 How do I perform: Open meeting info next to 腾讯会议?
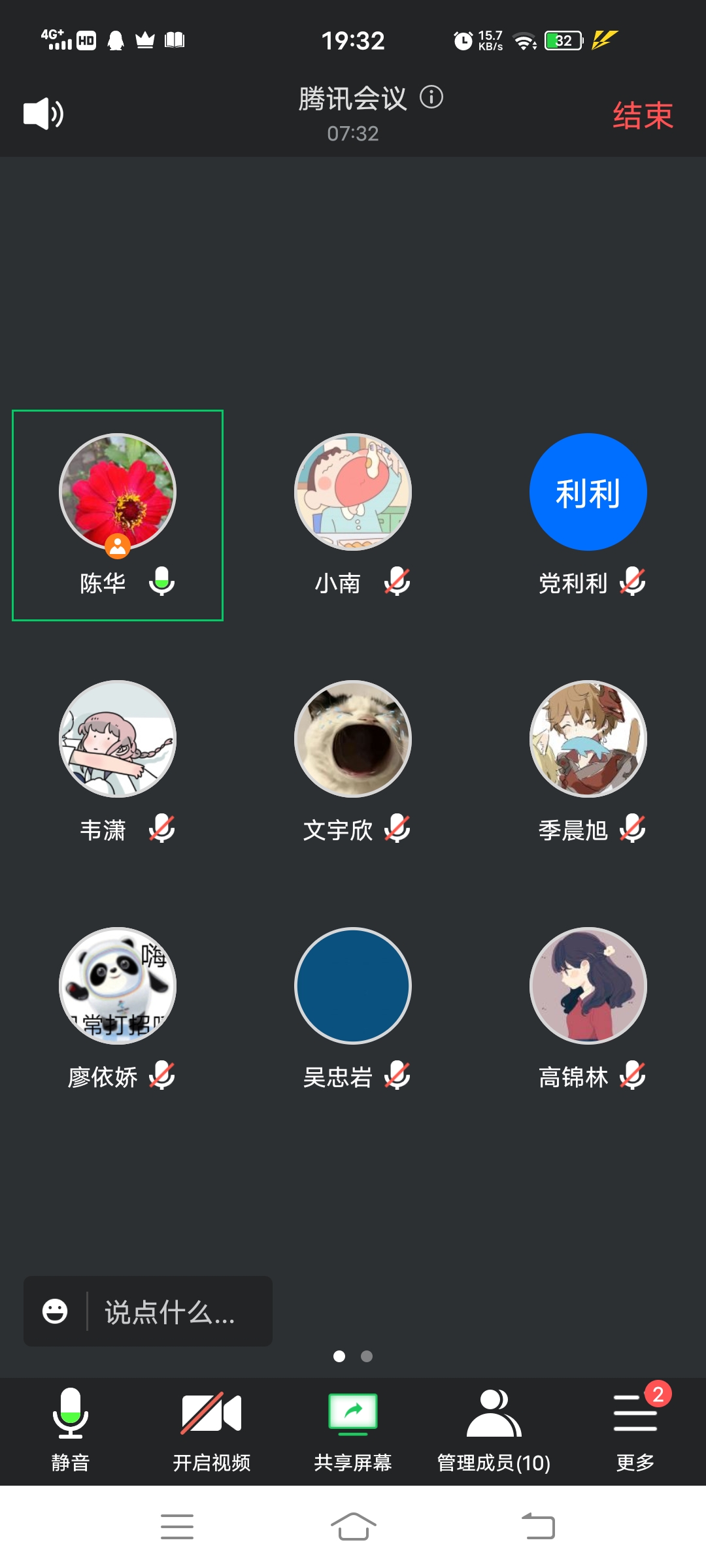click(431, 97)
